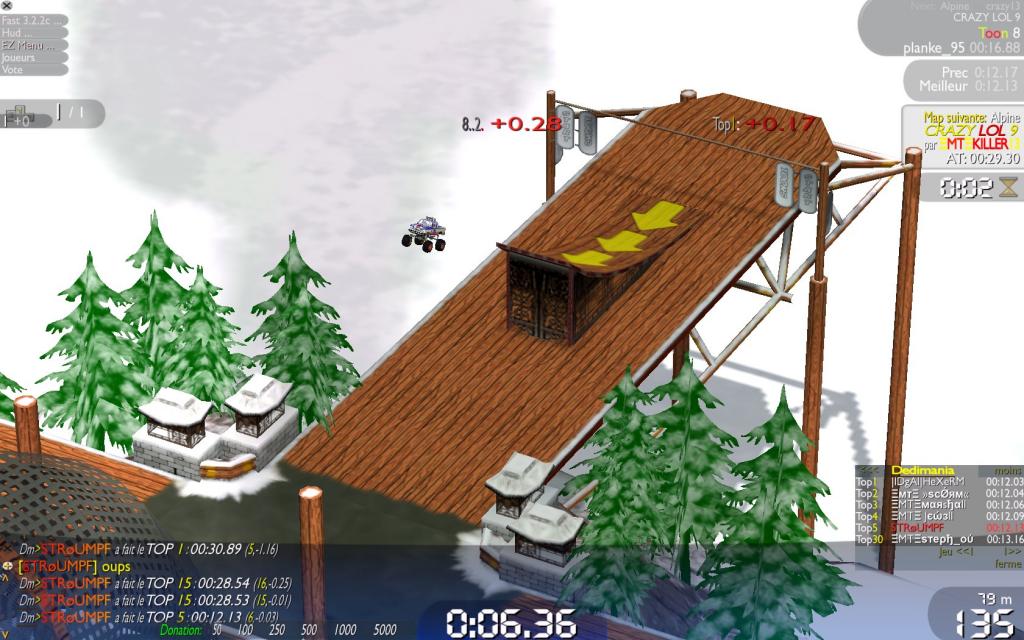Donate 1000 coppers
The image size is (1024, 640).
pos(345,631)
